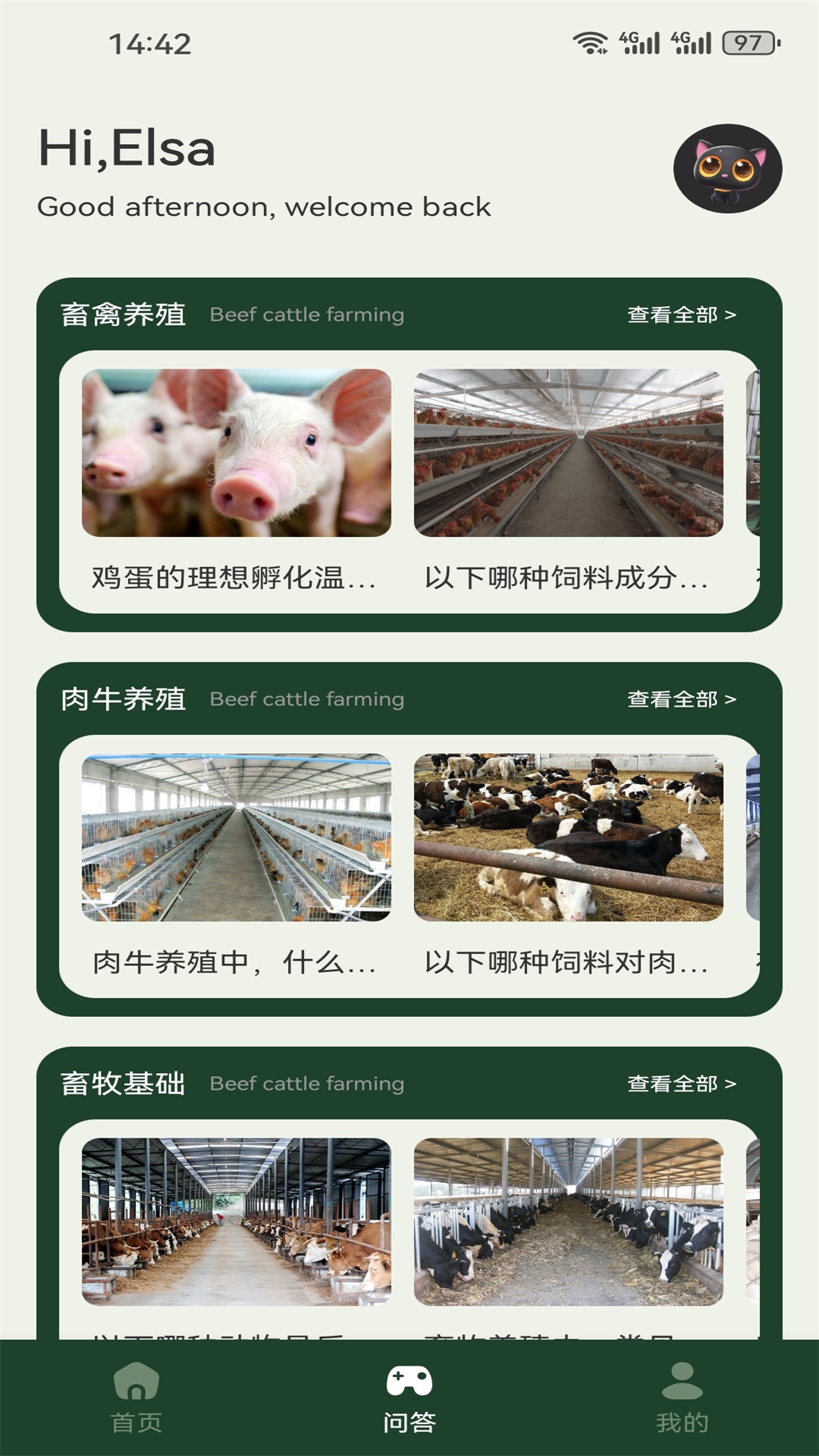Open the 以下哪种饲料成分 question card

pos(568,482)
